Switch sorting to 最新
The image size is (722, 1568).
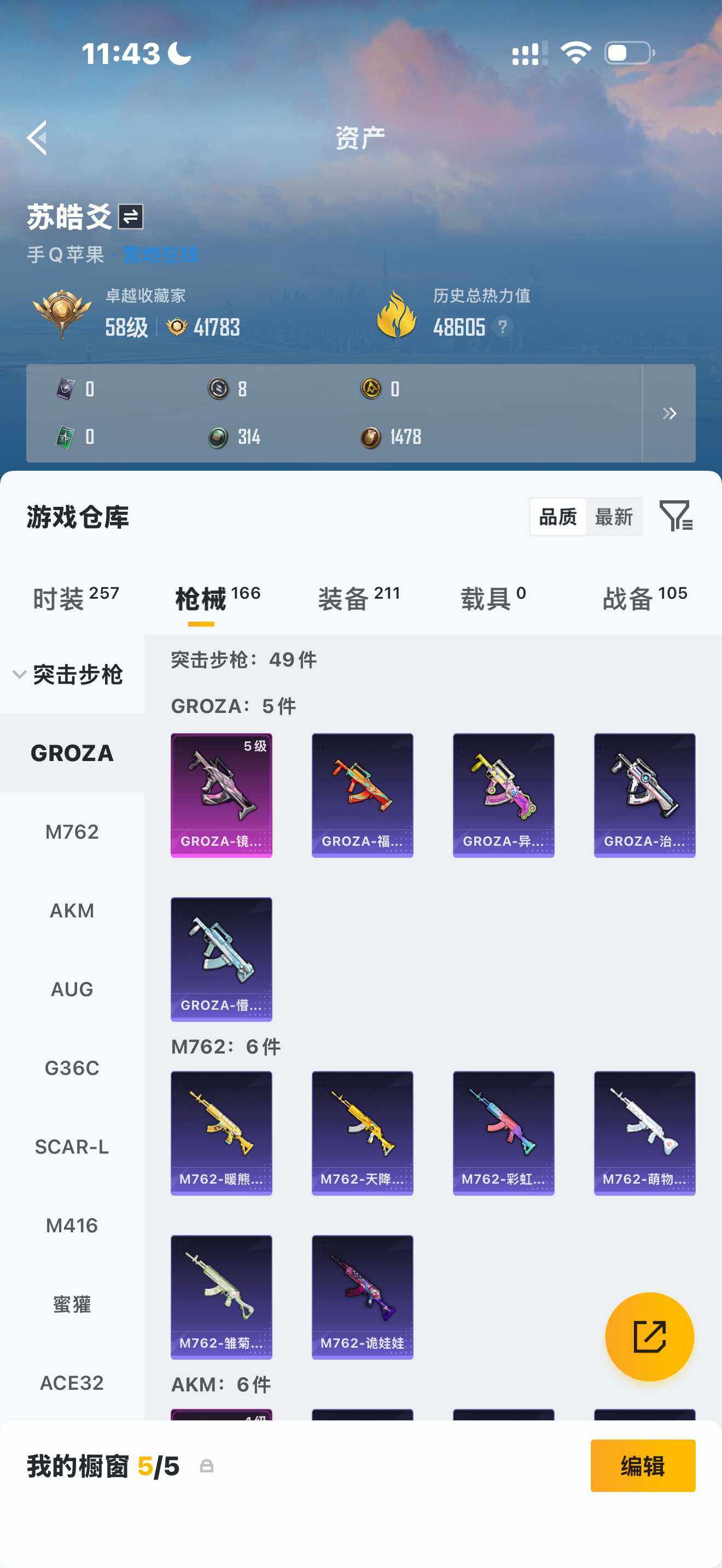[614, 517]
